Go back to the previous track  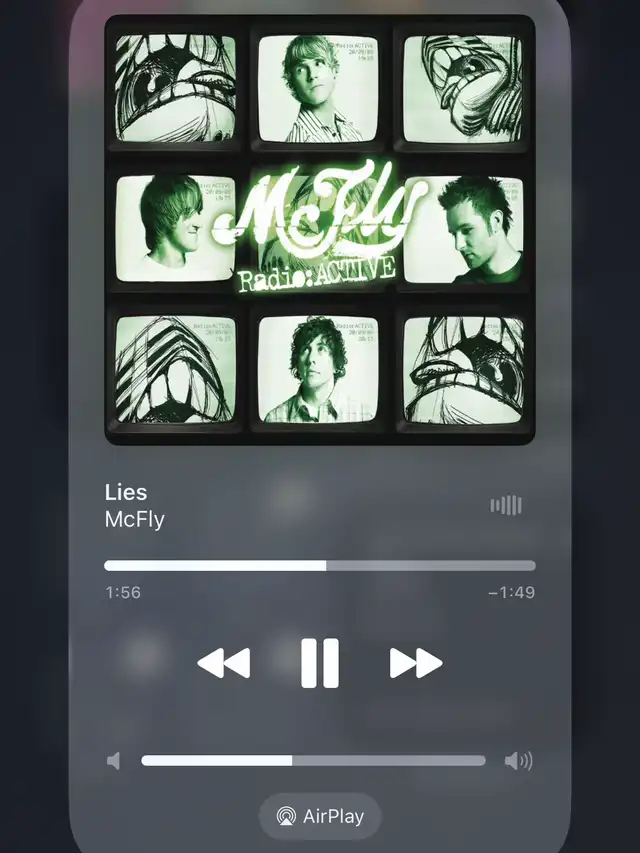223,663
